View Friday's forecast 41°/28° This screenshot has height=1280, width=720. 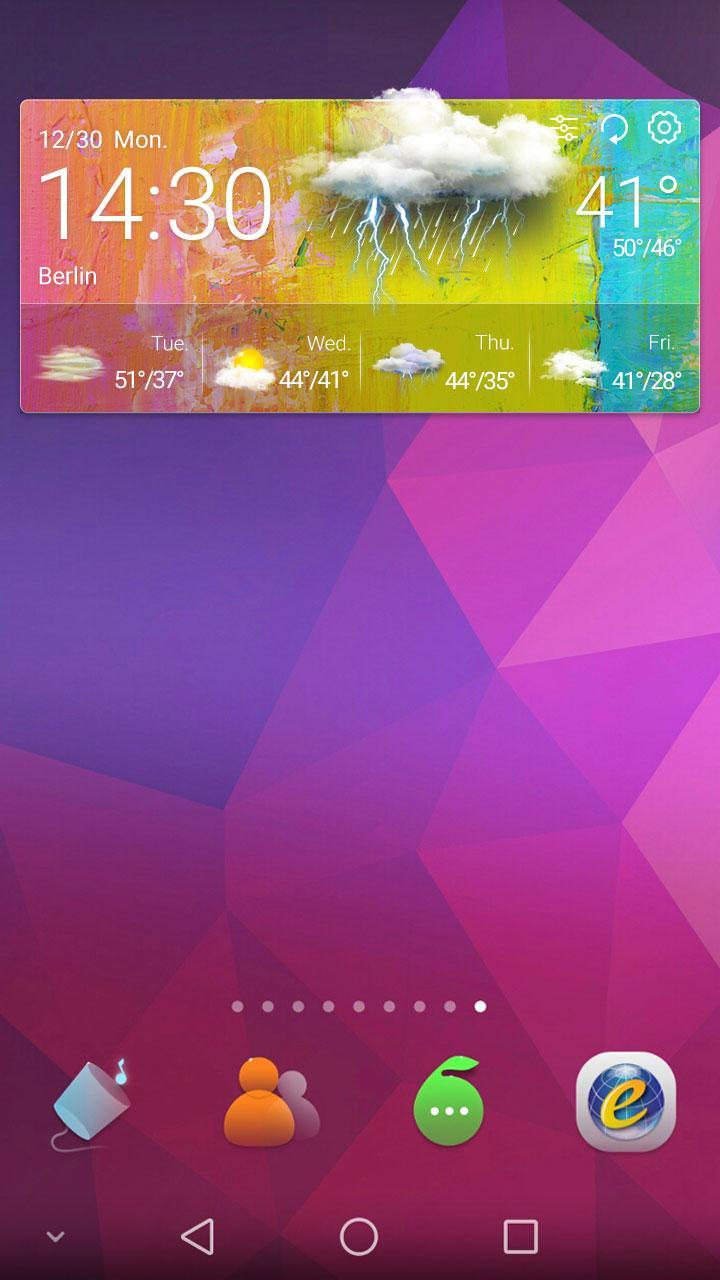click(x=614, y=363)
